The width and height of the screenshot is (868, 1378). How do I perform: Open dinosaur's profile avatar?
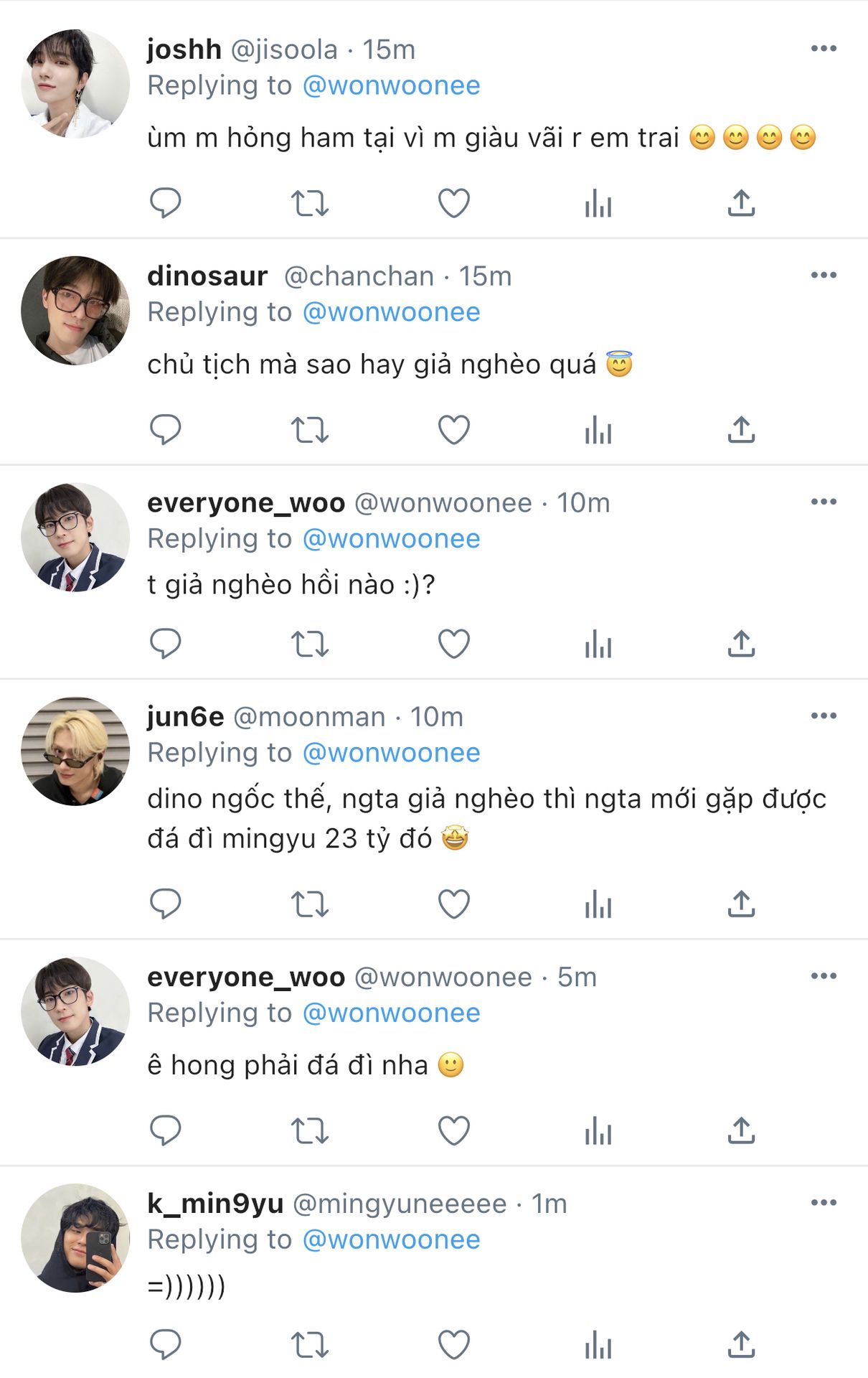75,311
